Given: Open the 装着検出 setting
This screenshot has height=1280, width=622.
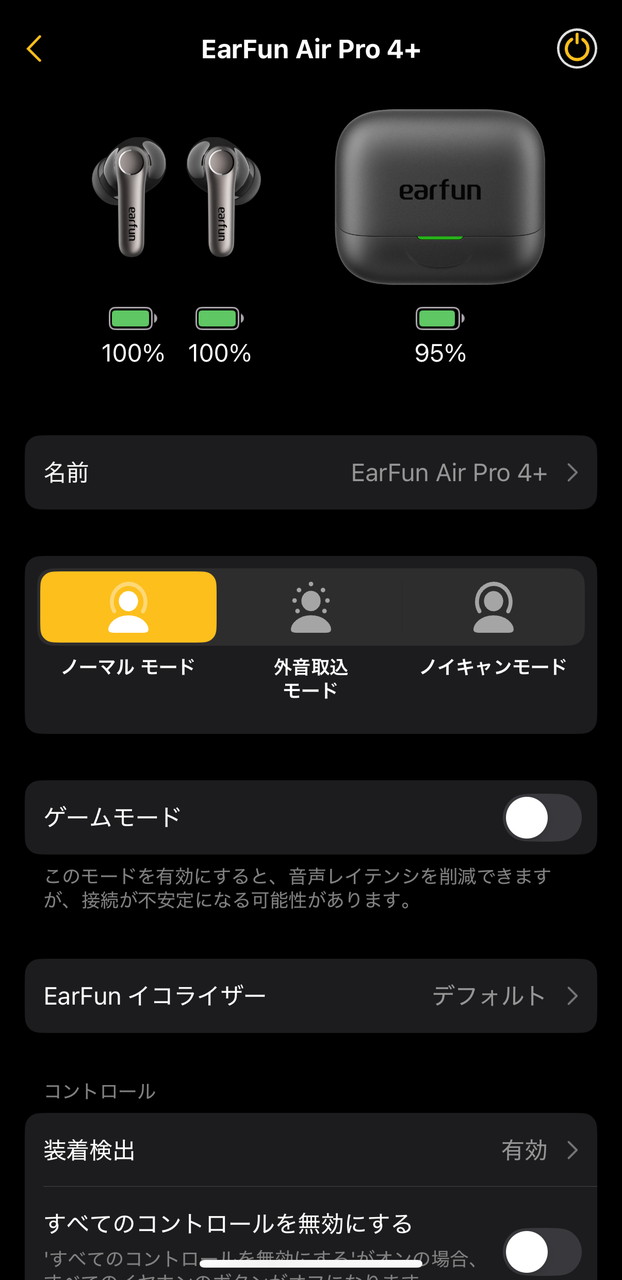Looking at the screenshot, I should click(311, 1150).
